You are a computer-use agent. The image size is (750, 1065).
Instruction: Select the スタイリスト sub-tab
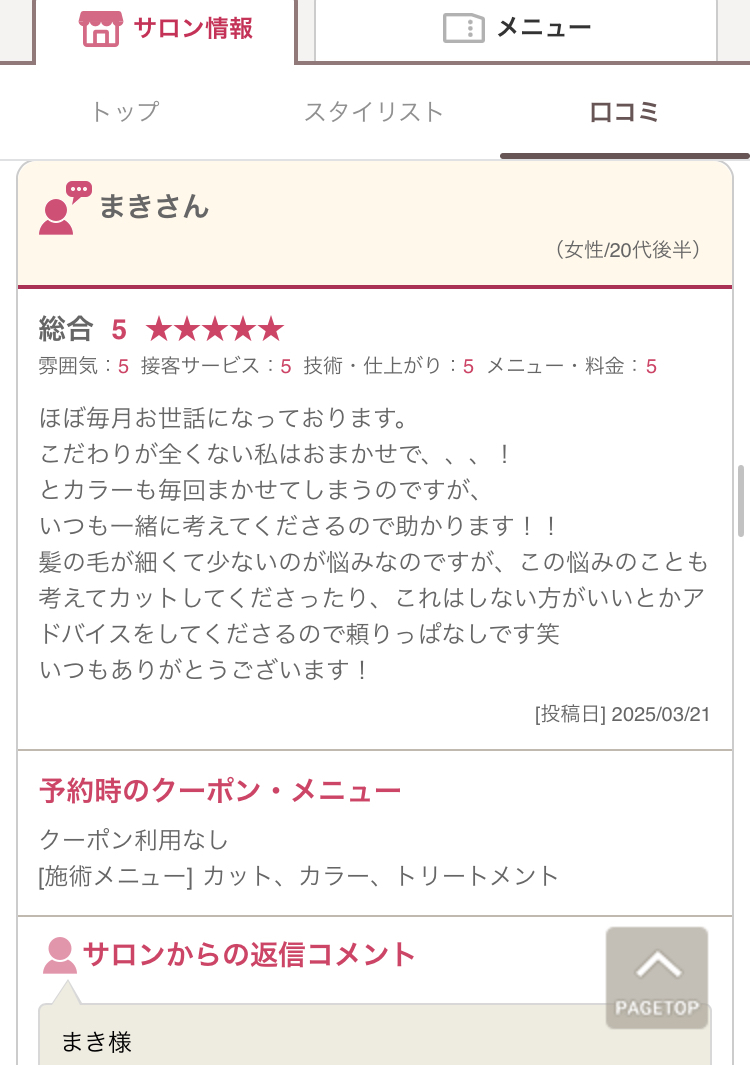tap(374, 112)
